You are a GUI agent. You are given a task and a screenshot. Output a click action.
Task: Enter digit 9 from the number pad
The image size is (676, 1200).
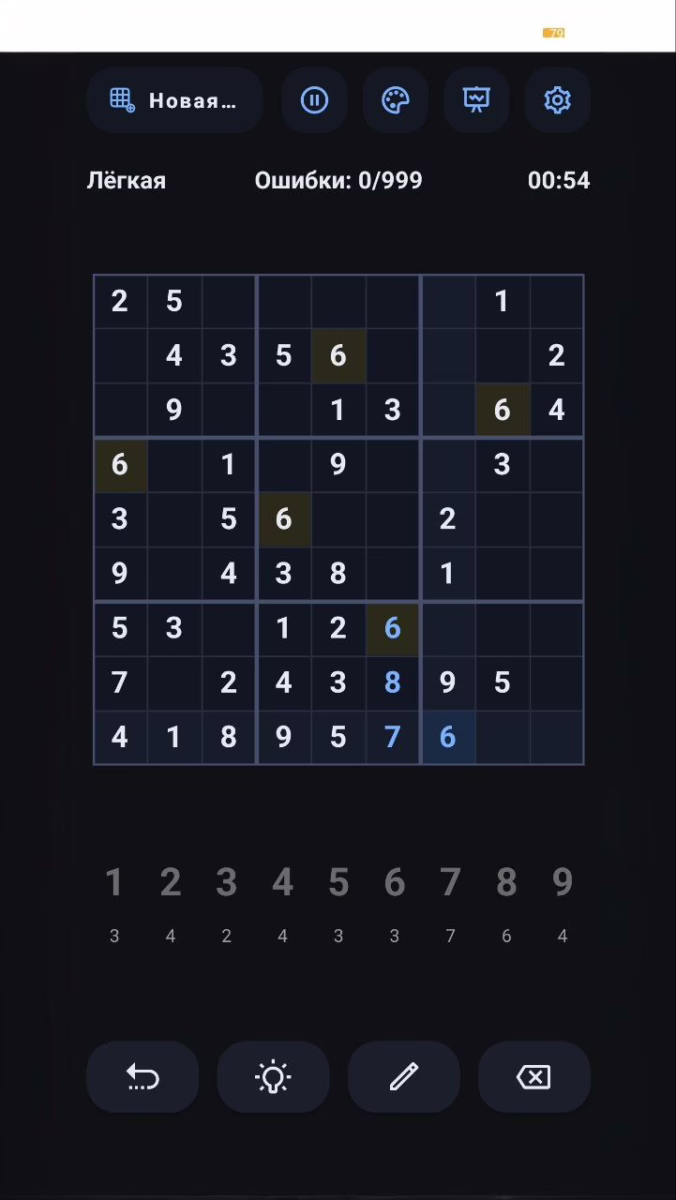[x=562, y=884]
